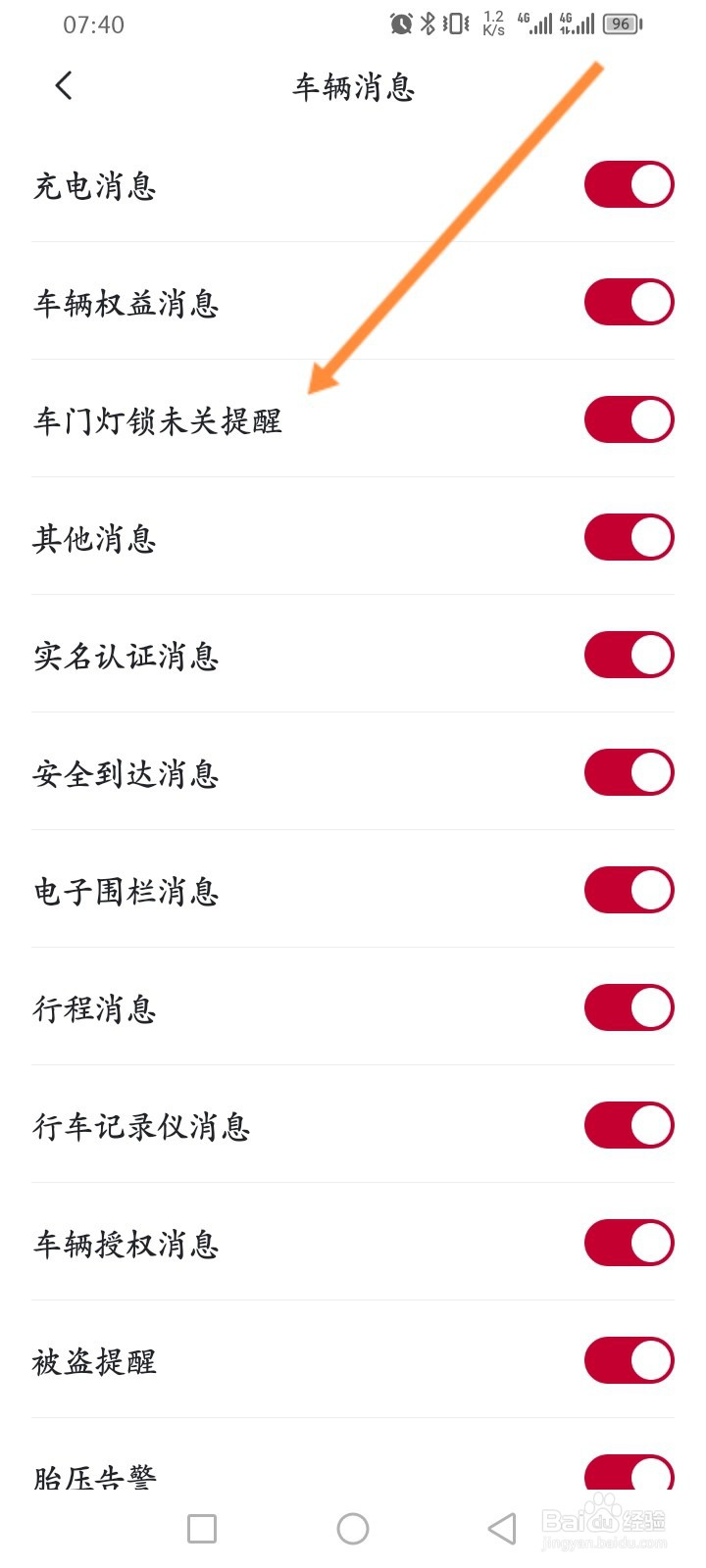Disable 电子围栏消息 alerts

click(628, 889)
